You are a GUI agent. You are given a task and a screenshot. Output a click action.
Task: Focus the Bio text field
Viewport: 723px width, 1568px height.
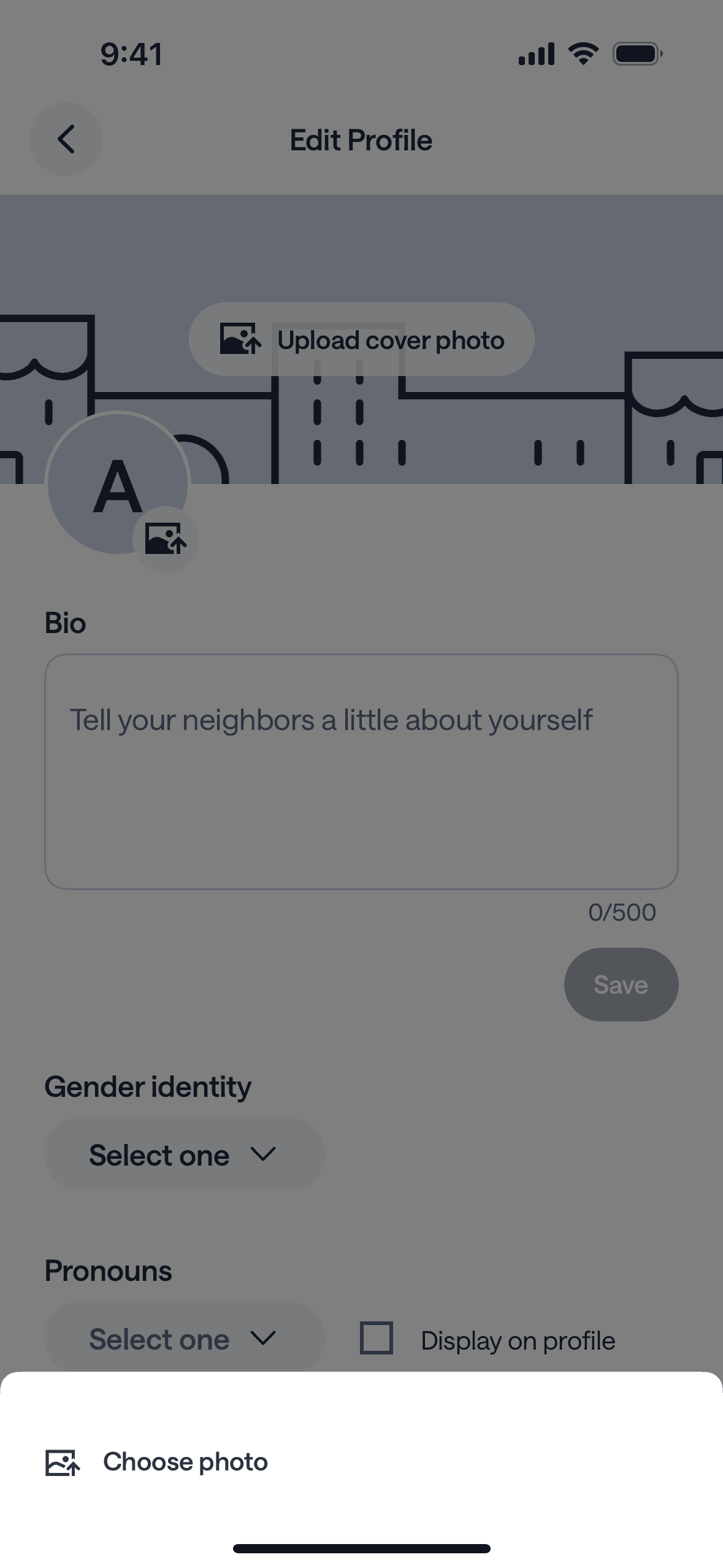[361, 771]
